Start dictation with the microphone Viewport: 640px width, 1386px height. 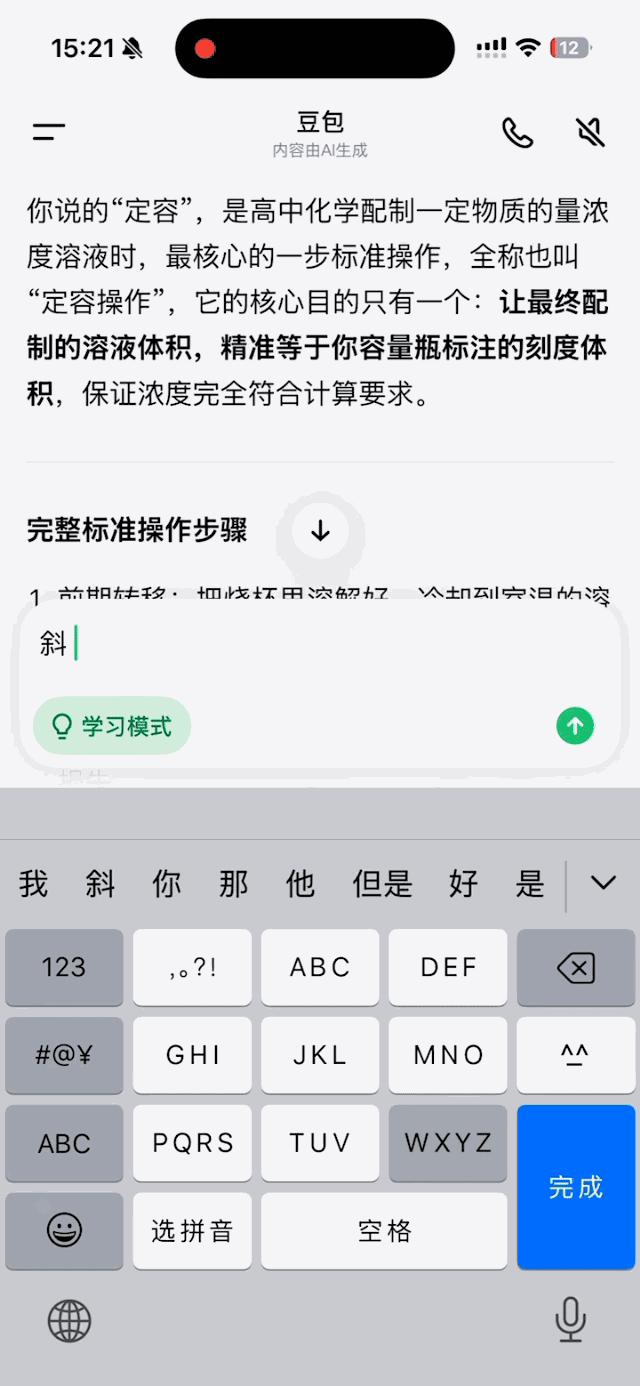[x=570, y=1320]
